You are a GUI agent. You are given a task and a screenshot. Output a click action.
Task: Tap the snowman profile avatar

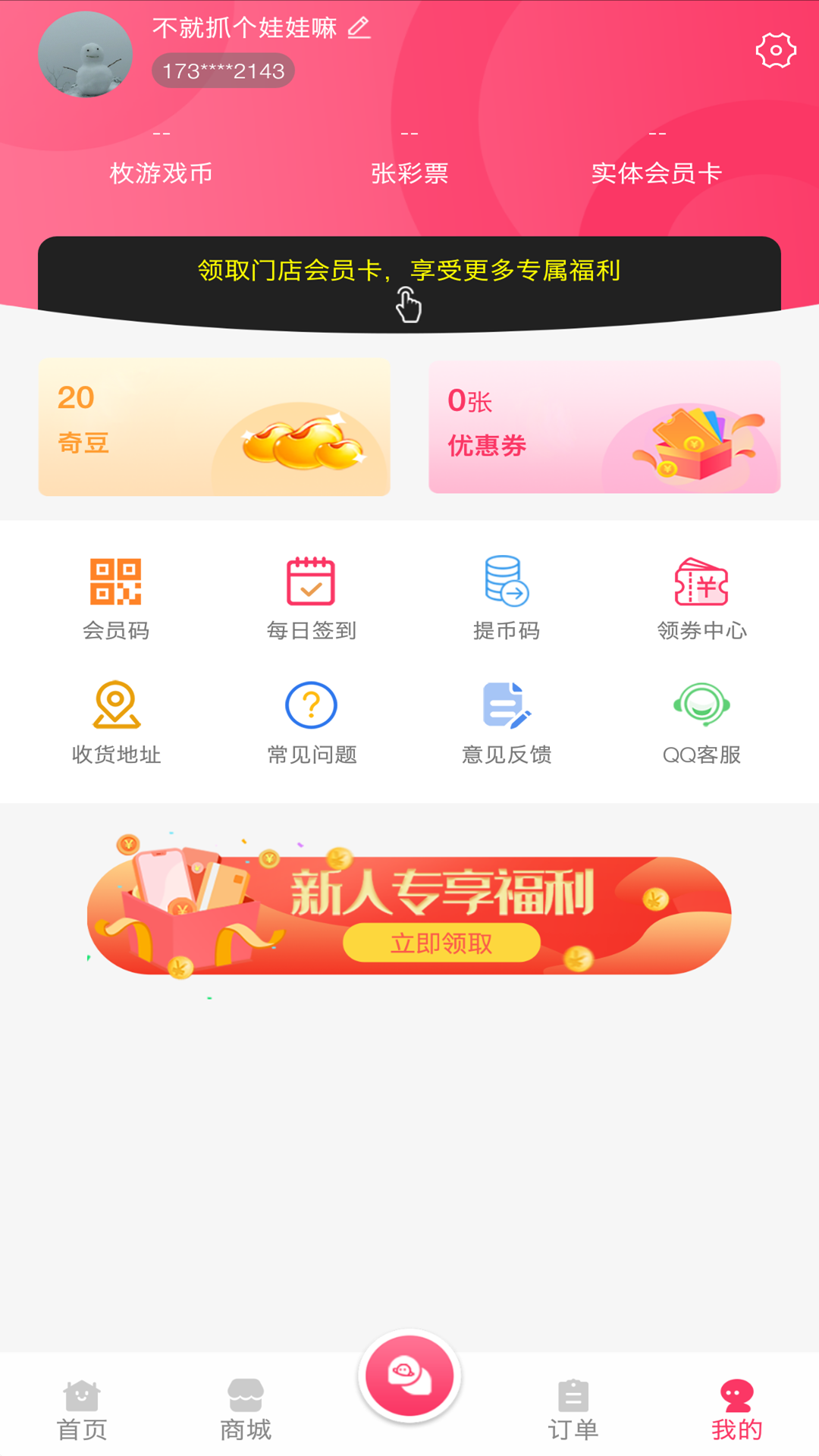coord(85,54)
